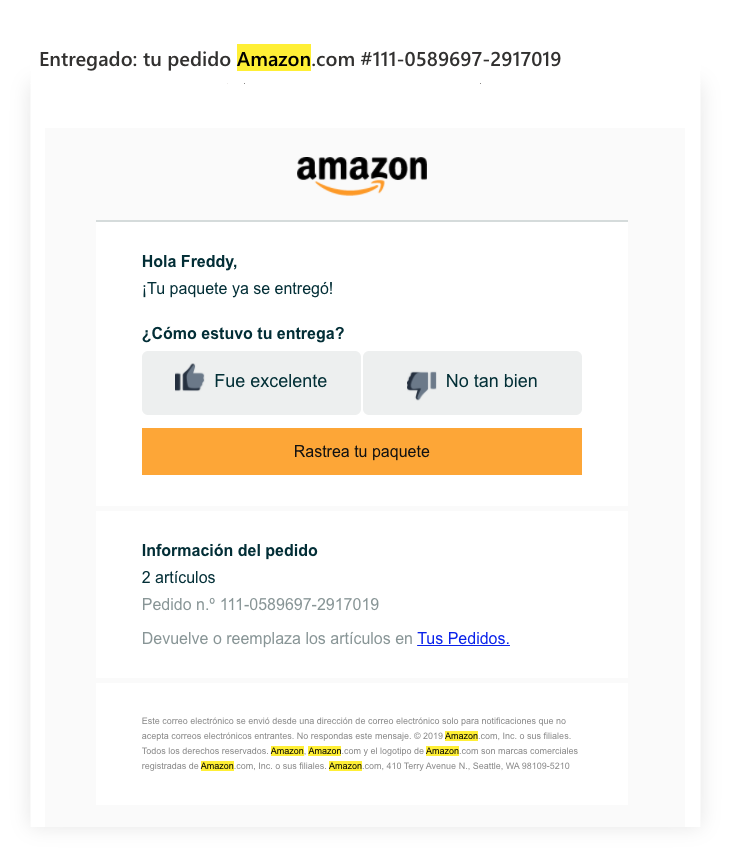Viewport: 731px width, 863px height.
Task: Tap Rastrea tu paquete button
Action: click(361, 452)
